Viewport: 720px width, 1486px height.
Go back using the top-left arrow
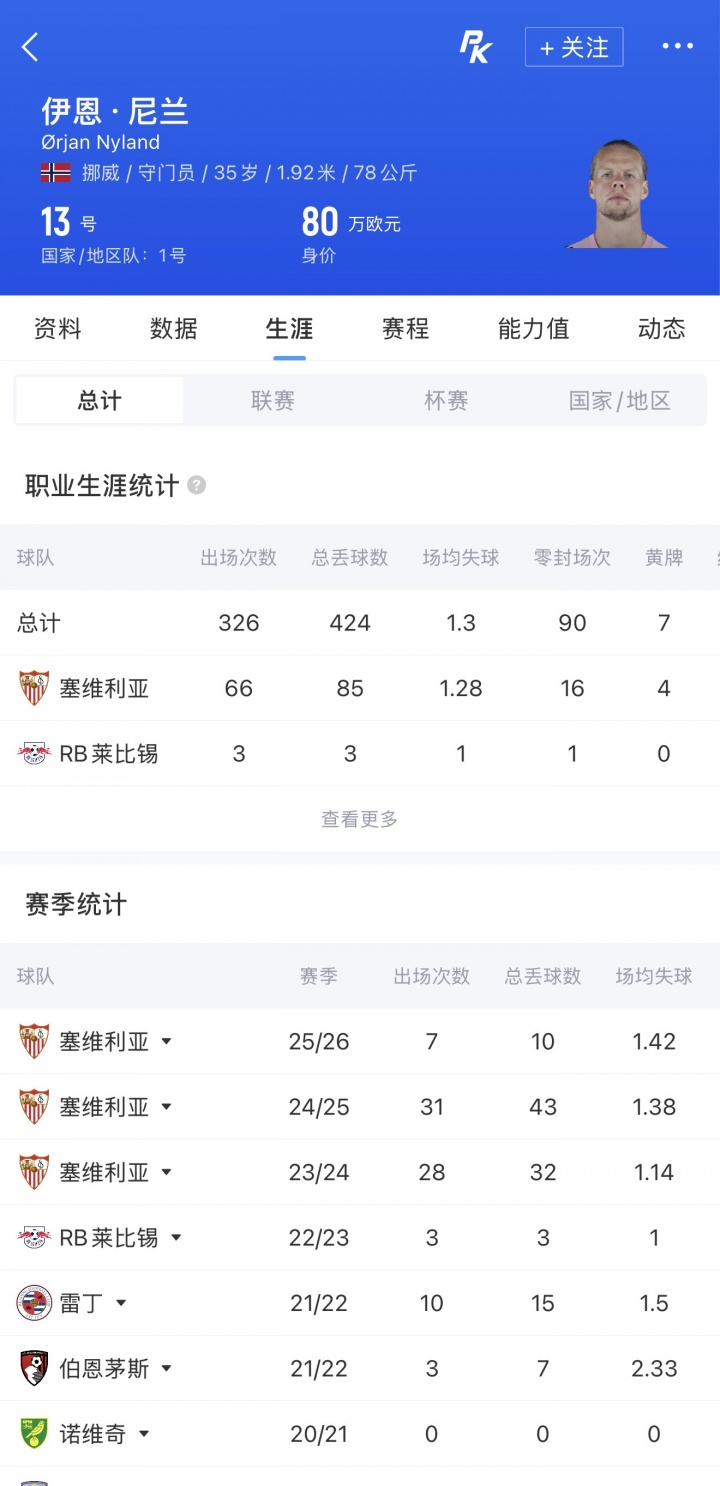(30, 47)
